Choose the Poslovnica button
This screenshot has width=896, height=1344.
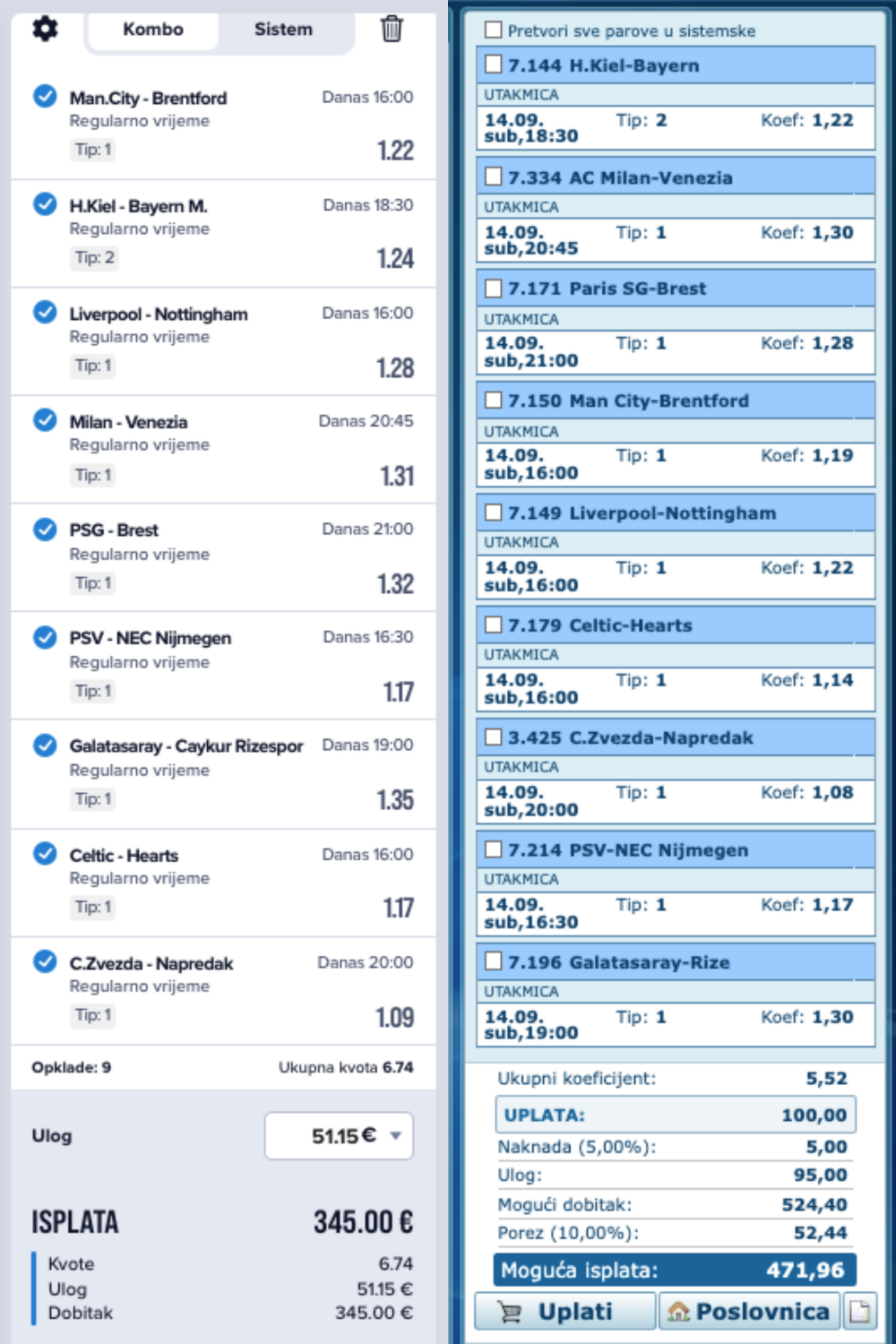pyautogui.click(x=749, y=1312)
